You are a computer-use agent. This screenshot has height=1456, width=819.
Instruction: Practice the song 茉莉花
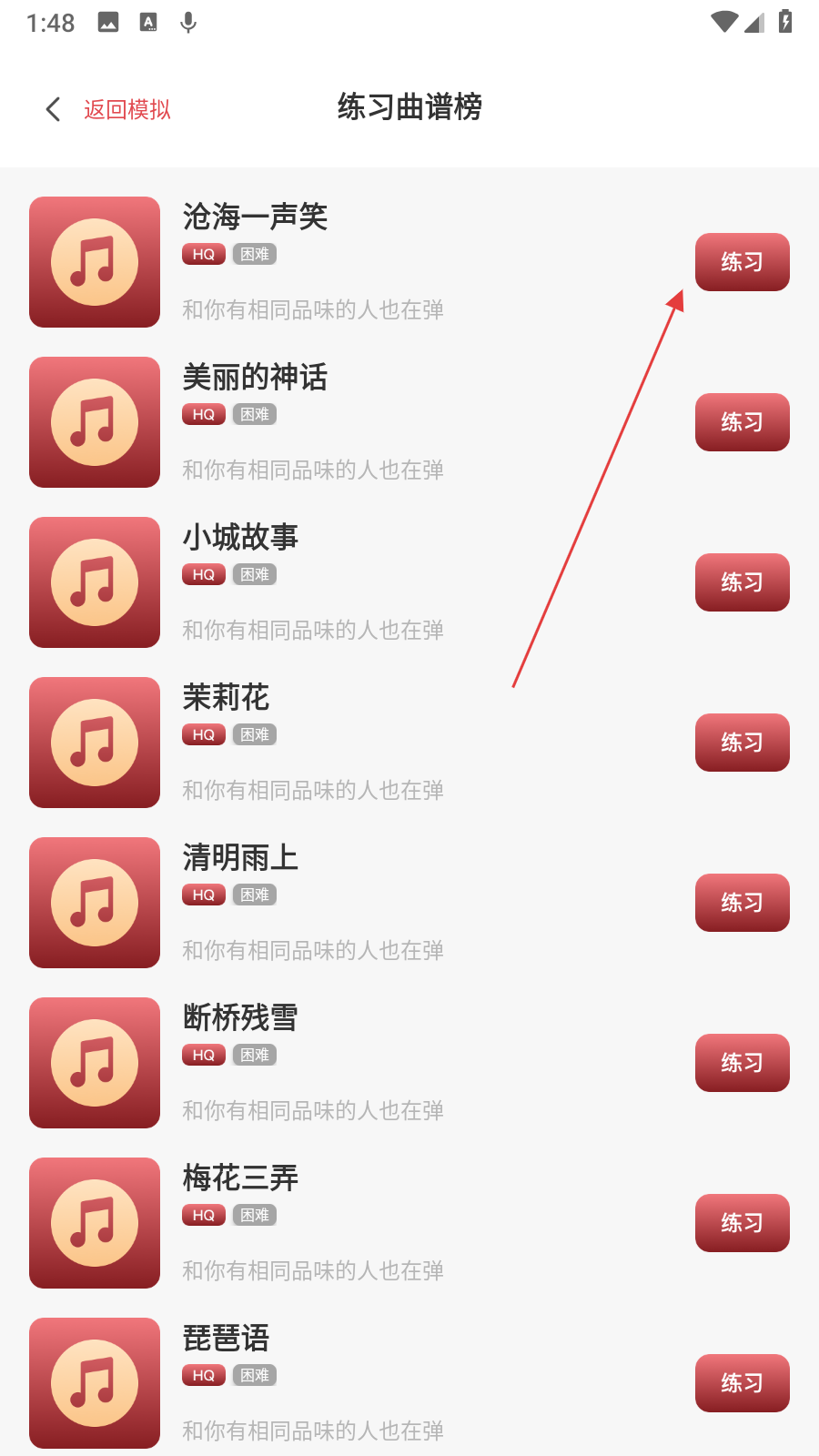743,743
